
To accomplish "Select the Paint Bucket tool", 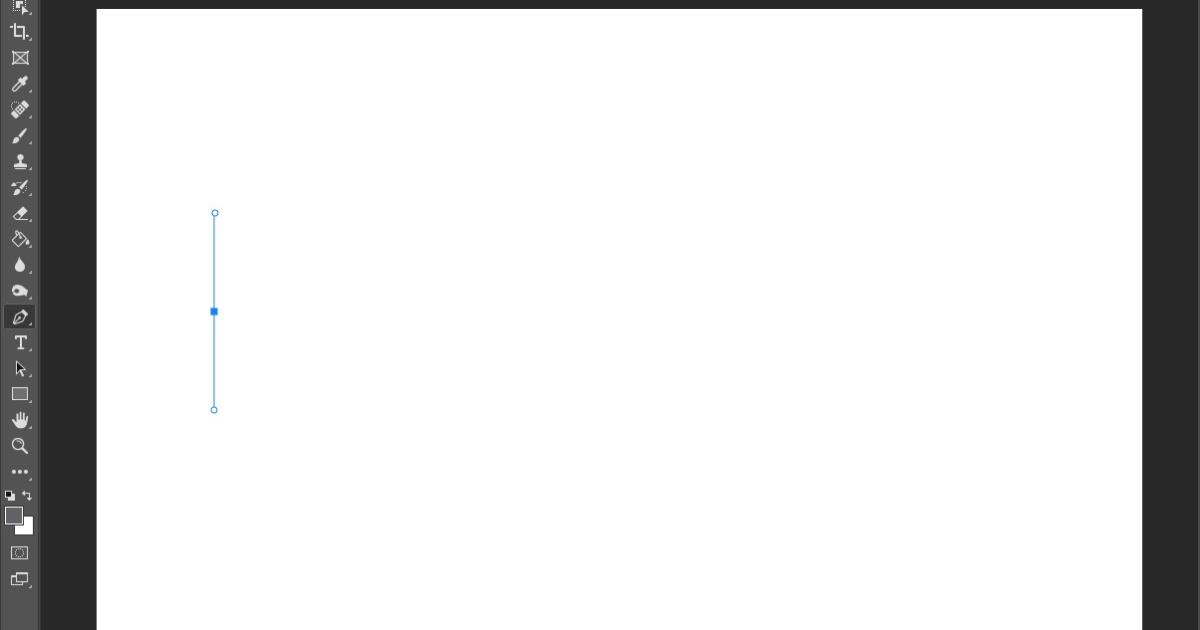I will pos(19,240).
